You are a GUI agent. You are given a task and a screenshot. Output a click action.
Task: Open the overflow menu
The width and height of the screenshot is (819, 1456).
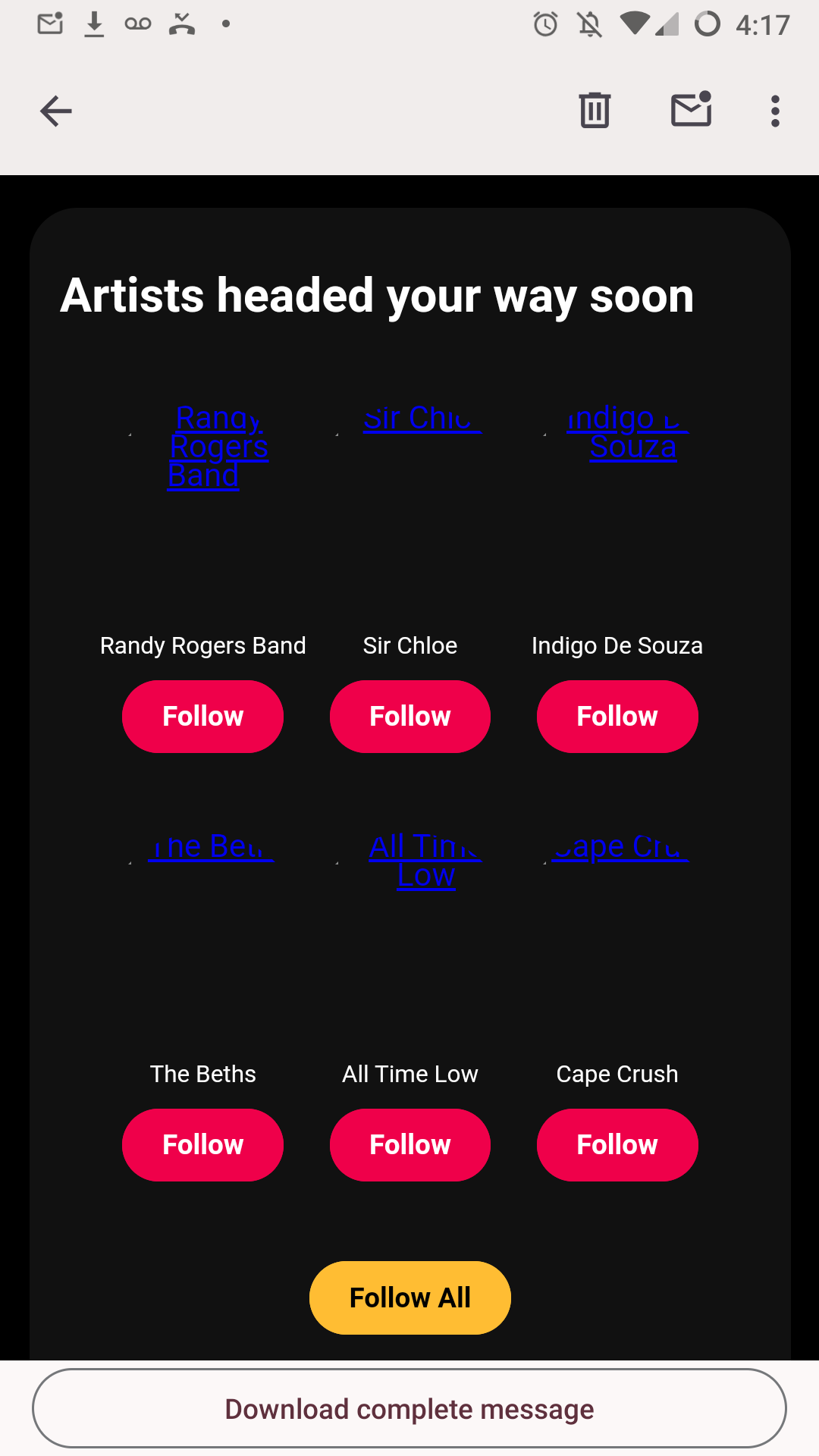tap(774, 111)
